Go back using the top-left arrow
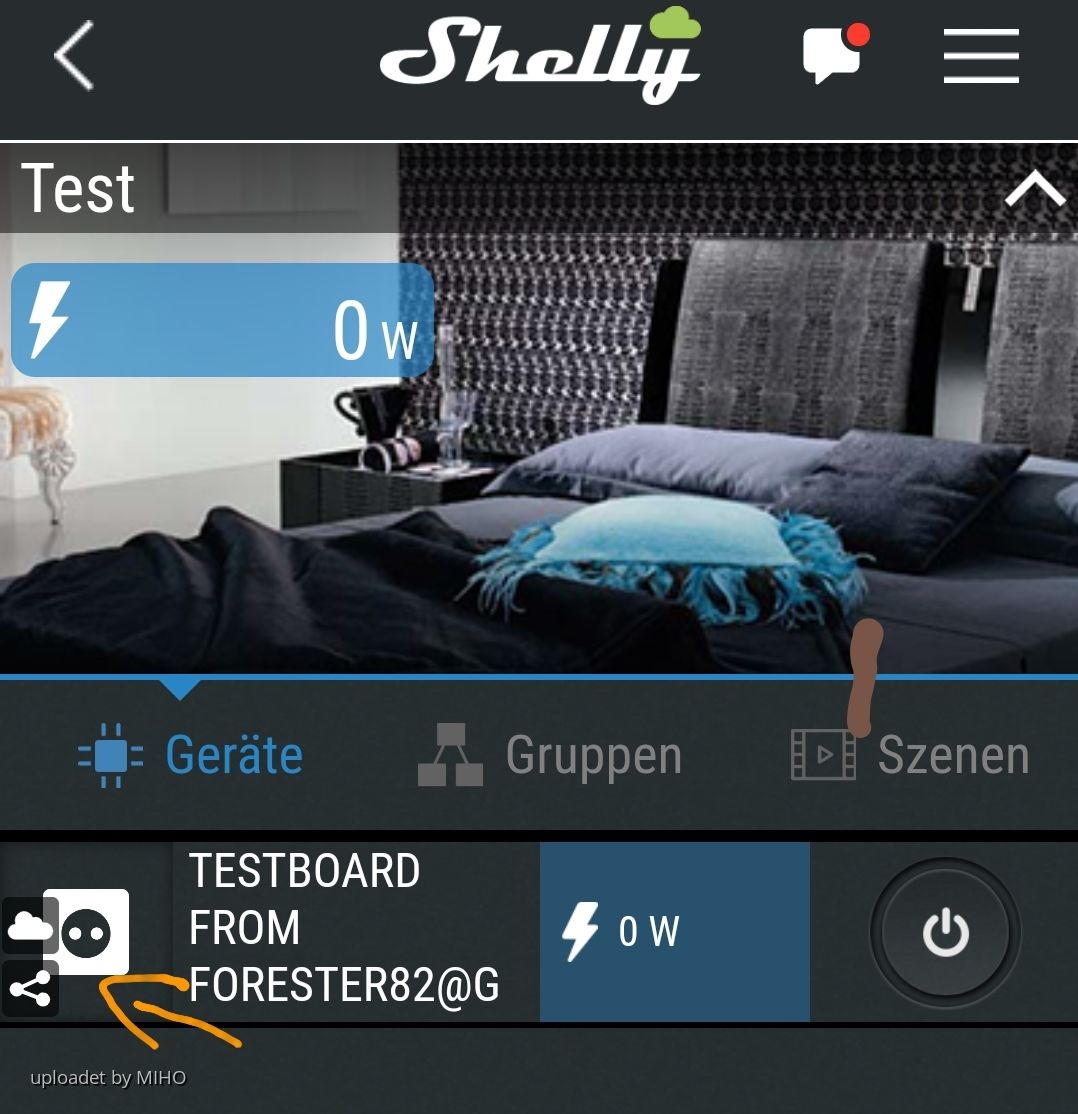 point(73,56)
